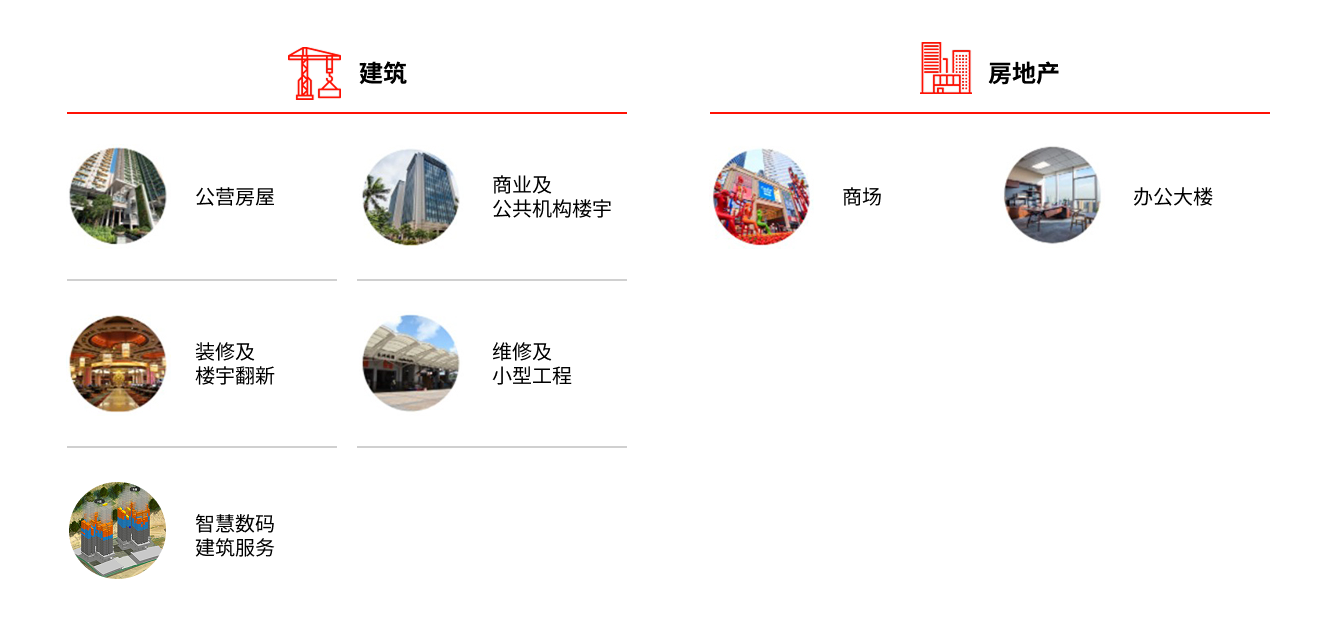Open the 办公大楼 item

coord(1172,197)
